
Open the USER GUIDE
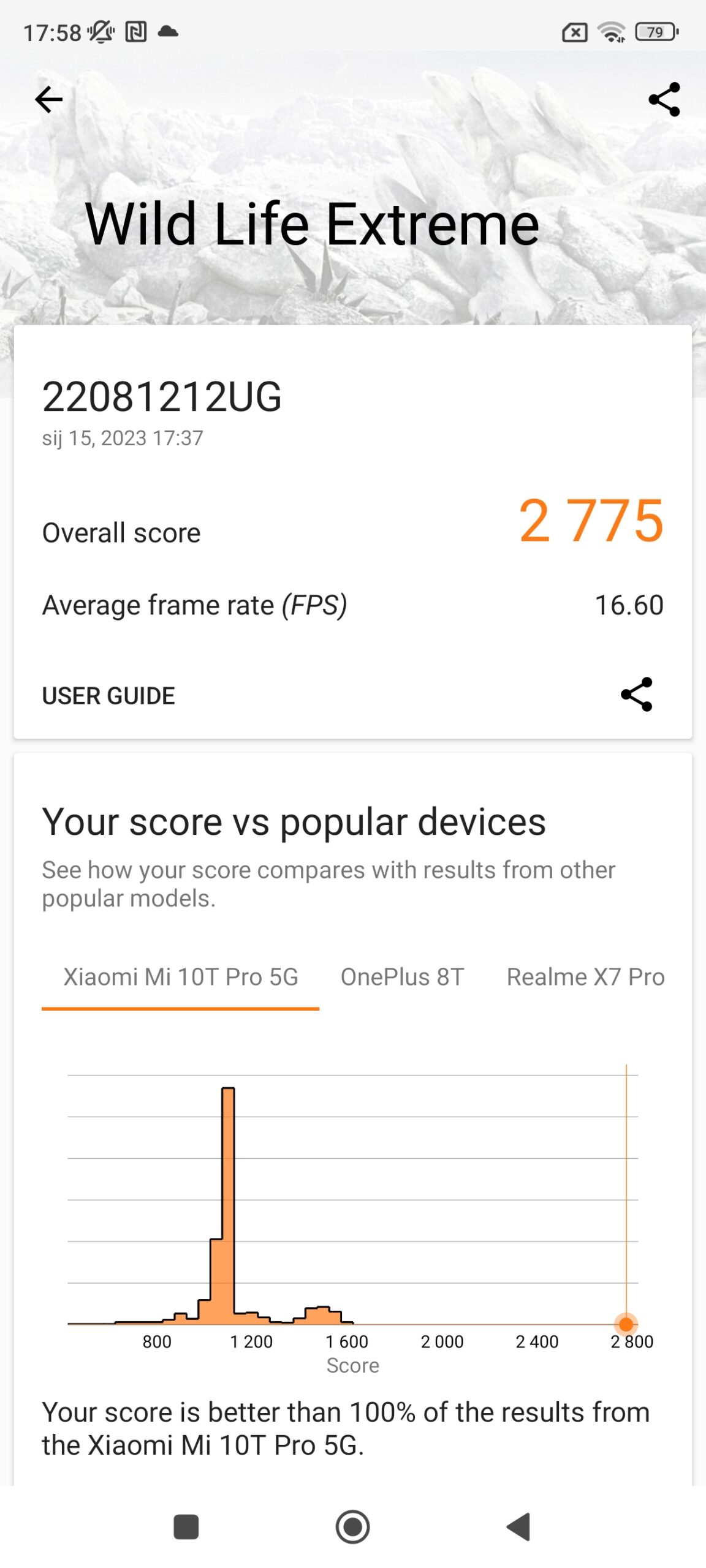pos(108,696)
